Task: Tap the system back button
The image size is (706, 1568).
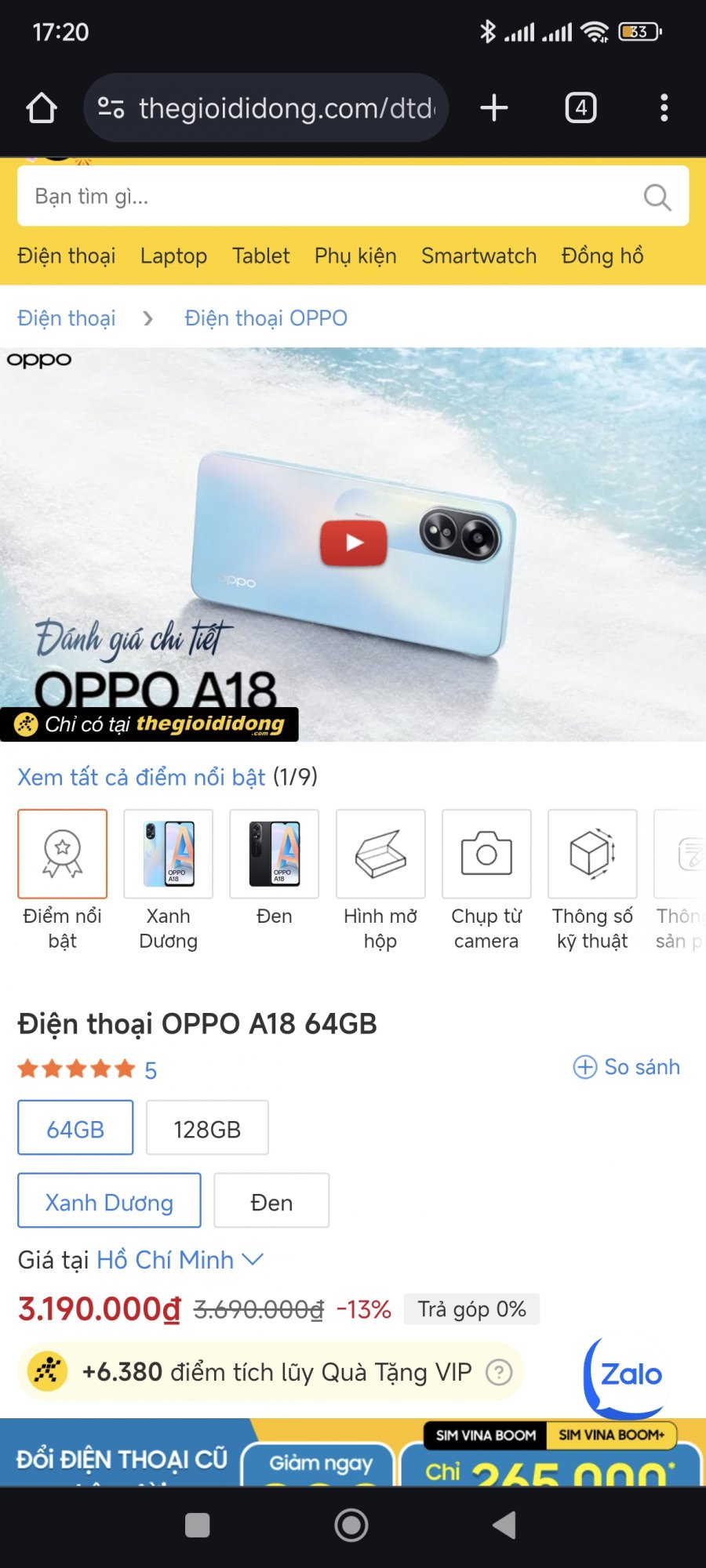Action: 504,1525
